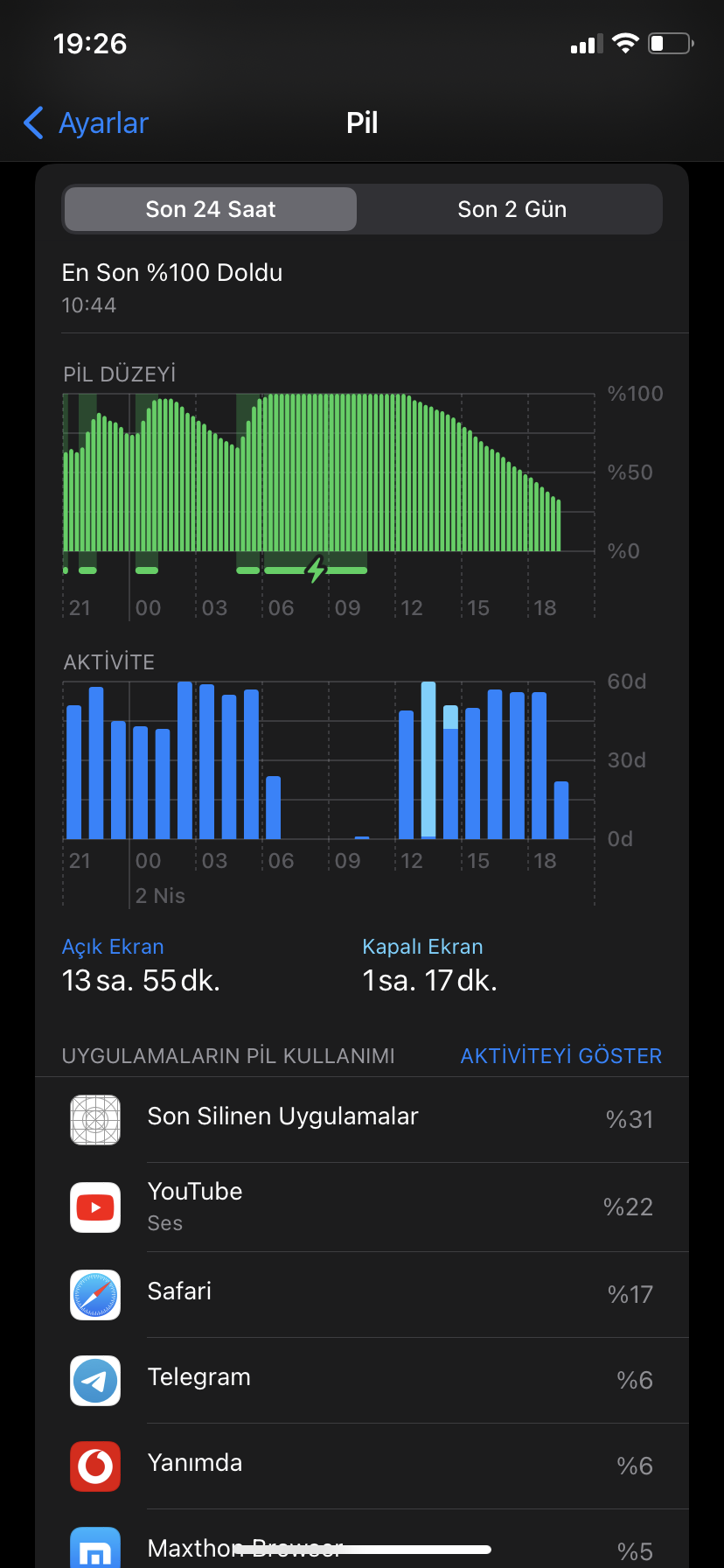Image resolution: width=724 pixels, height=1568 pixels.
Task: Select Safari battery usage row
Action: click(362, 1294)
